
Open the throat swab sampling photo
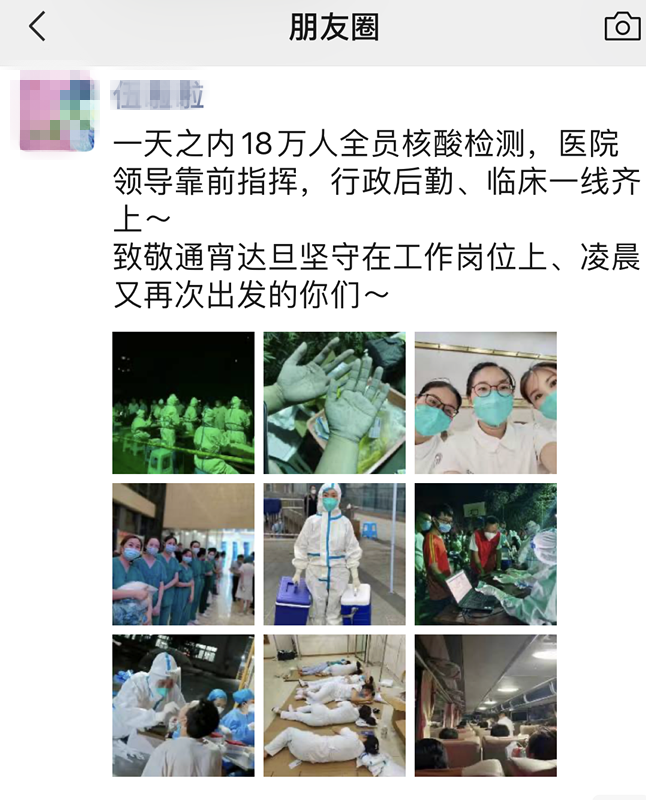(183, 705)
